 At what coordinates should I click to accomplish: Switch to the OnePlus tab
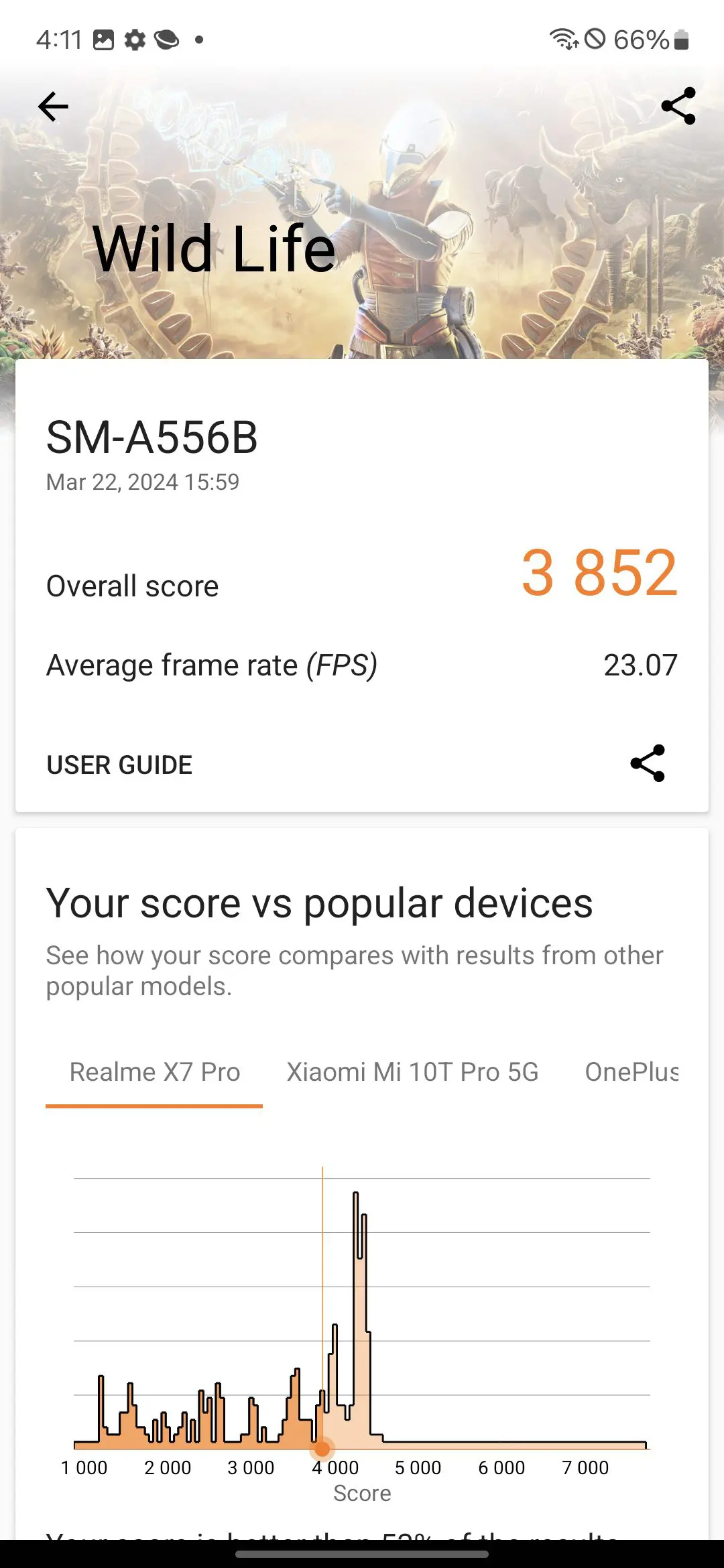[631, 1072]
